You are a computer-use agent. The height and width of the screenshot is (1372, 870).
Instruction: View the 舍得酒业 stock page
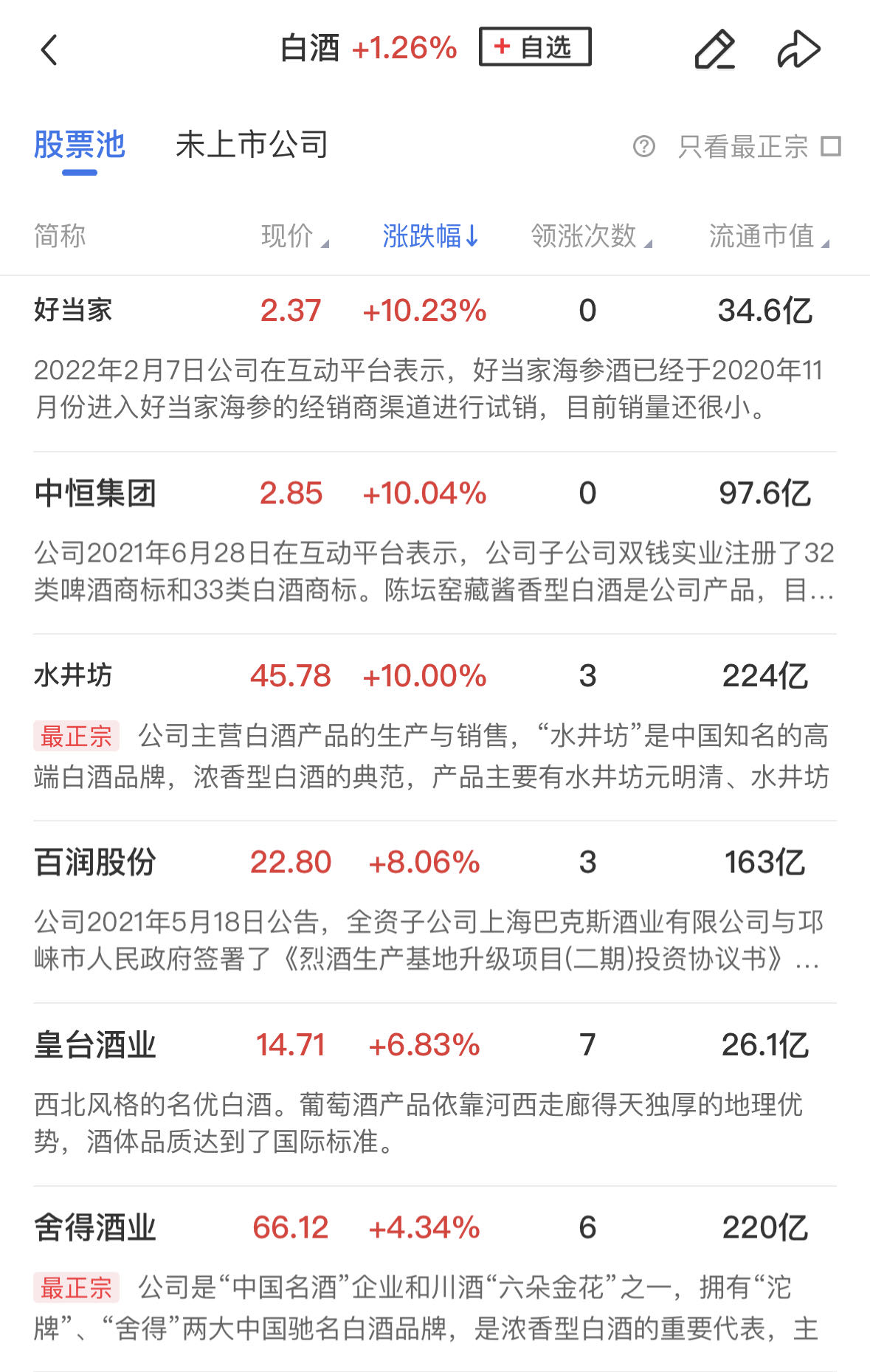tap(95, 1227)
